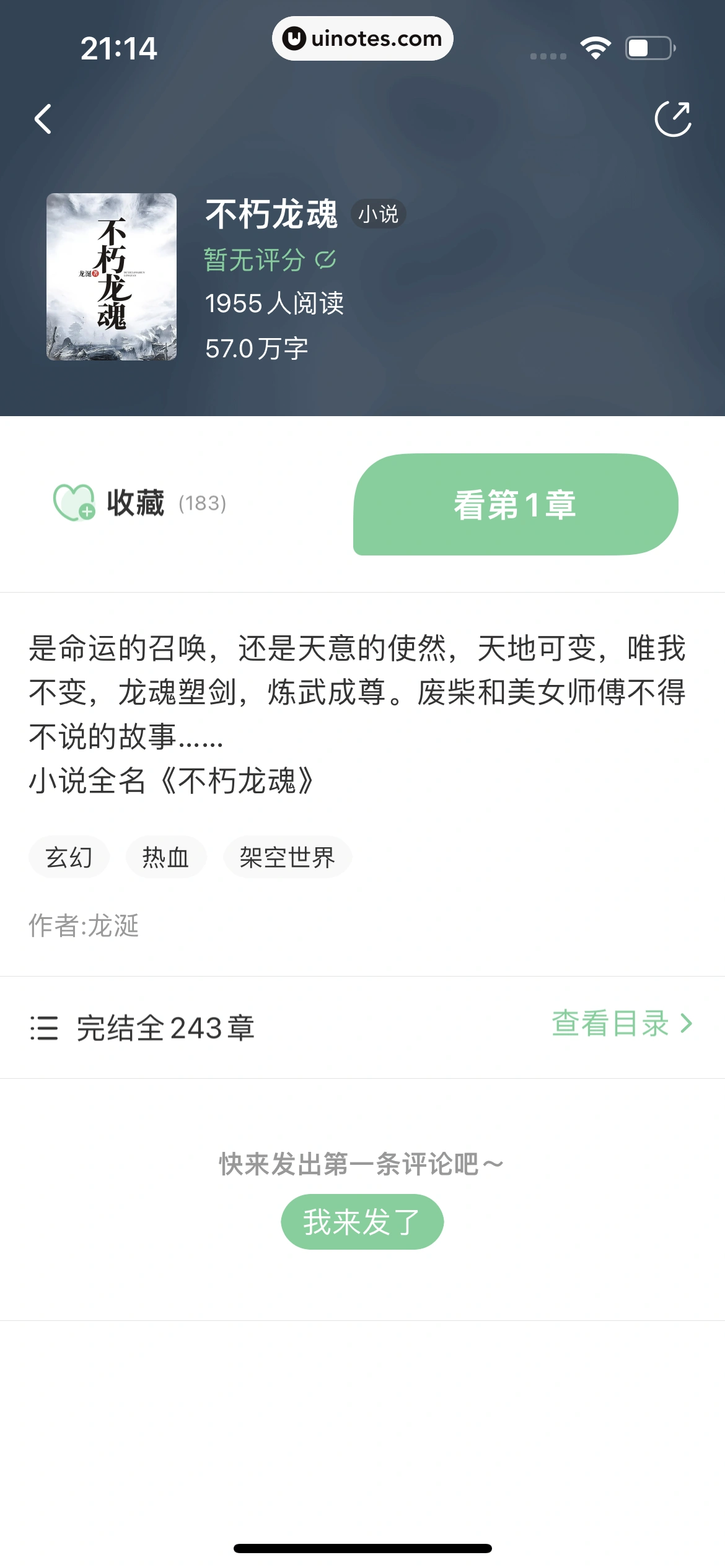
Task: Tap the 架空世界 tag chip
Action: click(x=288, y=857)
